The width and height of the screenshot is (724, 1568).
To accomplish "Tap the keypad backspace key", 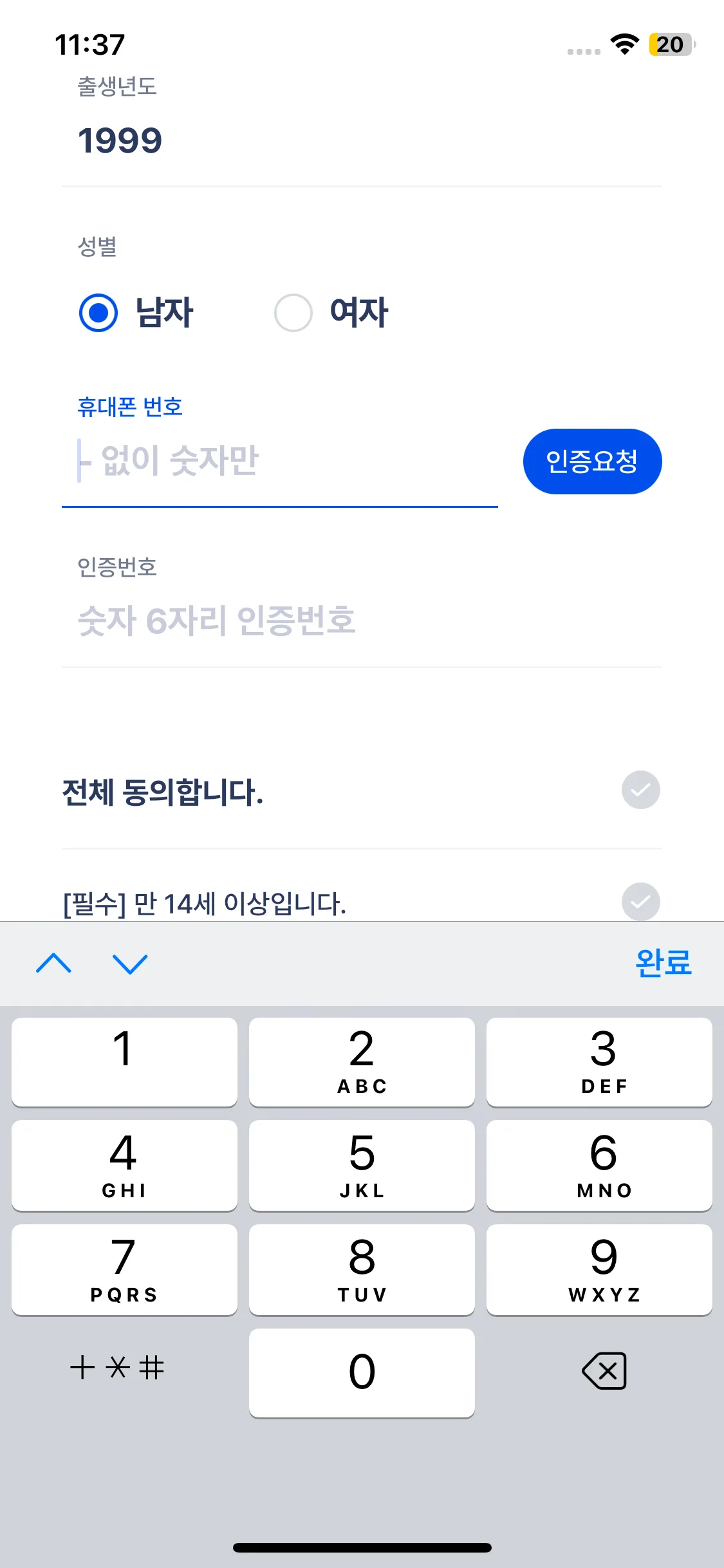I will click(x=604, y=1371).
